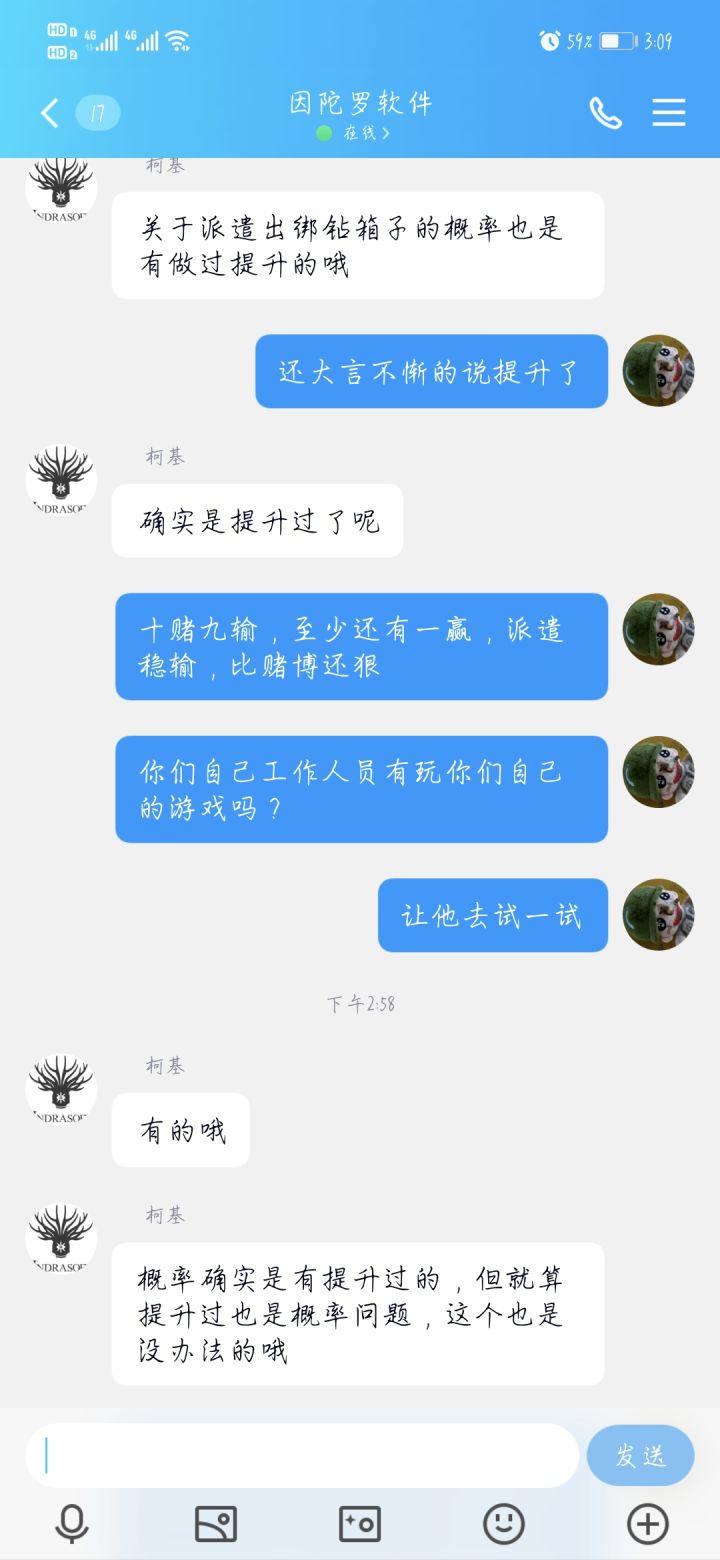Viewport: 720px width, 1560px height.
Task: Tap the plus icon for more attachments
Action: coord(648,1522)
